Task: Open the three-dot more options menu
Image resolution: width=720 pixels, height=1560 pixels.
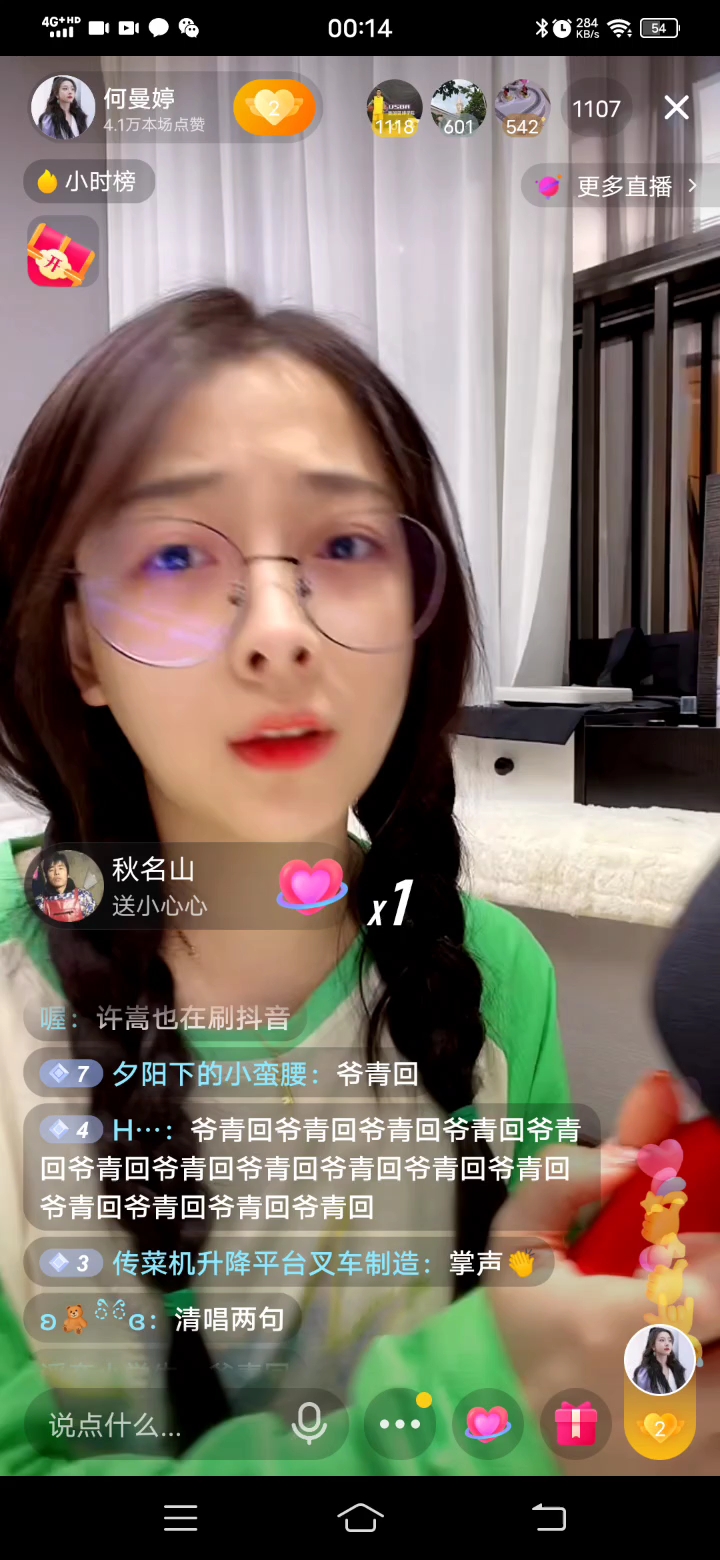Action: point(400,1424)
